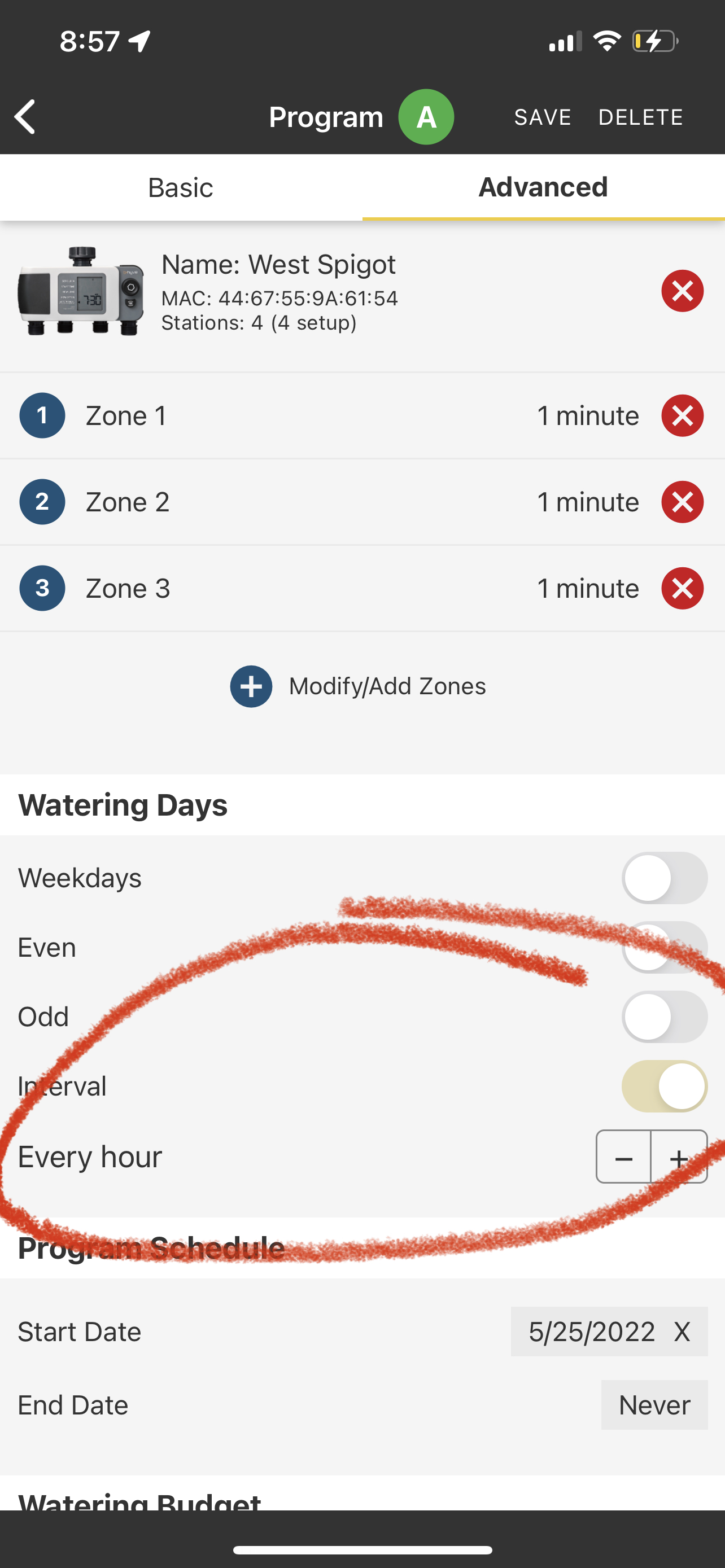This screenshot has height=1568, width=725.
Task: Enable the Weekdays toggle
Action: click(x=664, y=878)
